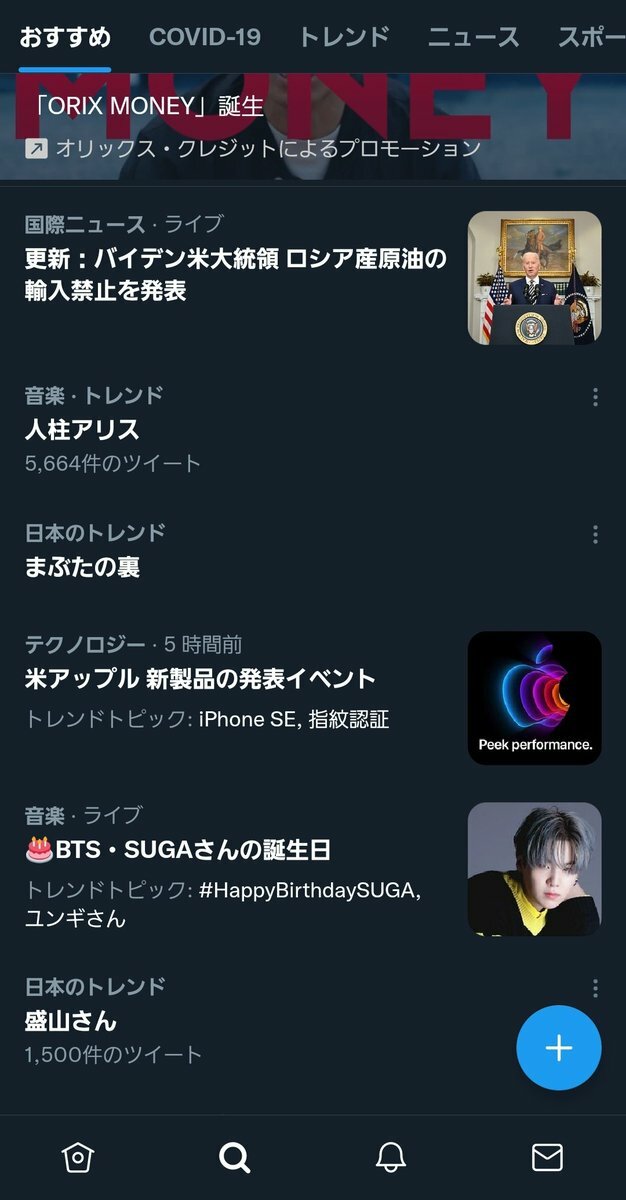Open the BTS・SUGAさんの誕生日 story
Image resolution: width=626 pixels, height=1200 pixels.
178,851
